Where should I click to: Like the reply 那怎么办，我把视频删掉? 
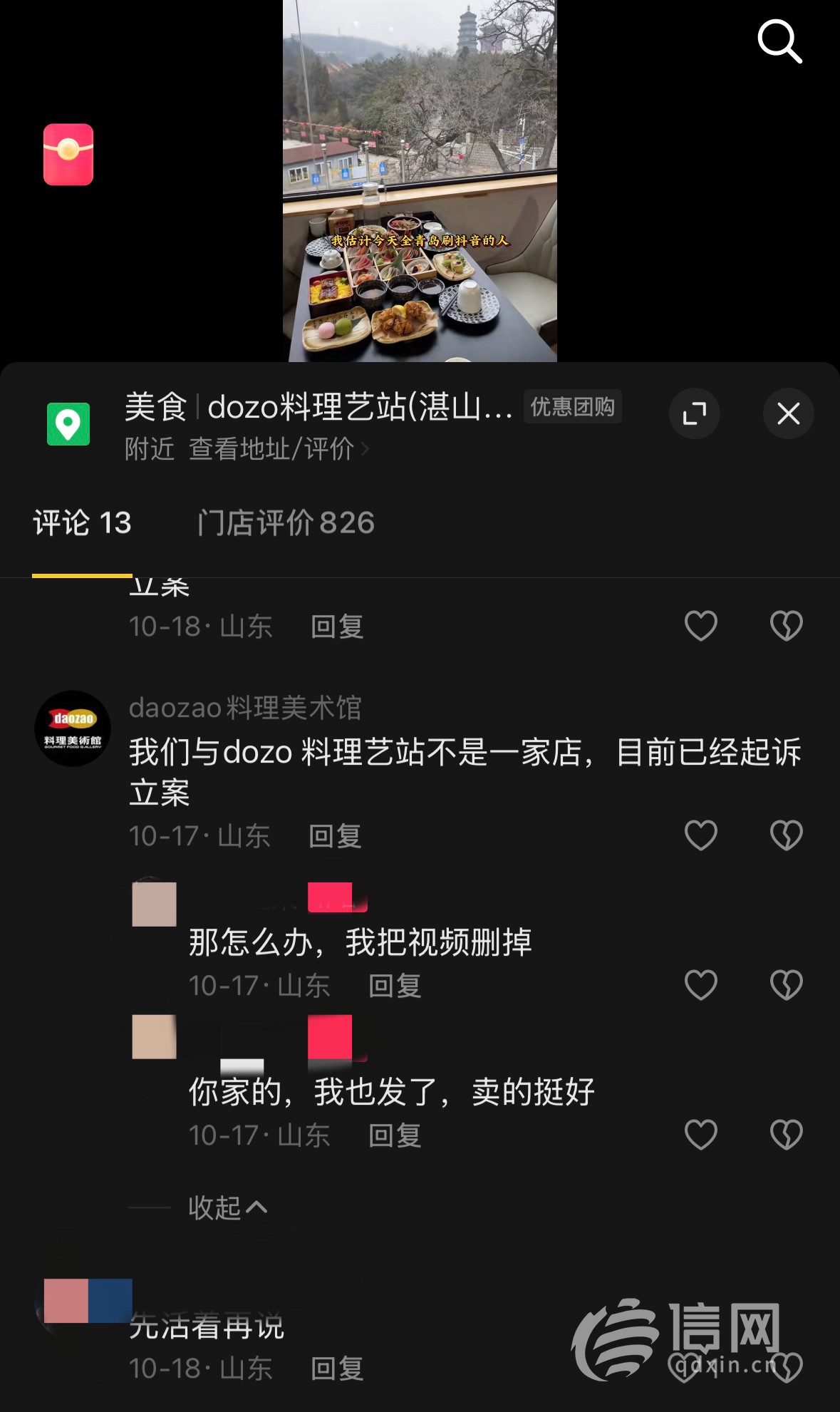(x=700, y=985)
